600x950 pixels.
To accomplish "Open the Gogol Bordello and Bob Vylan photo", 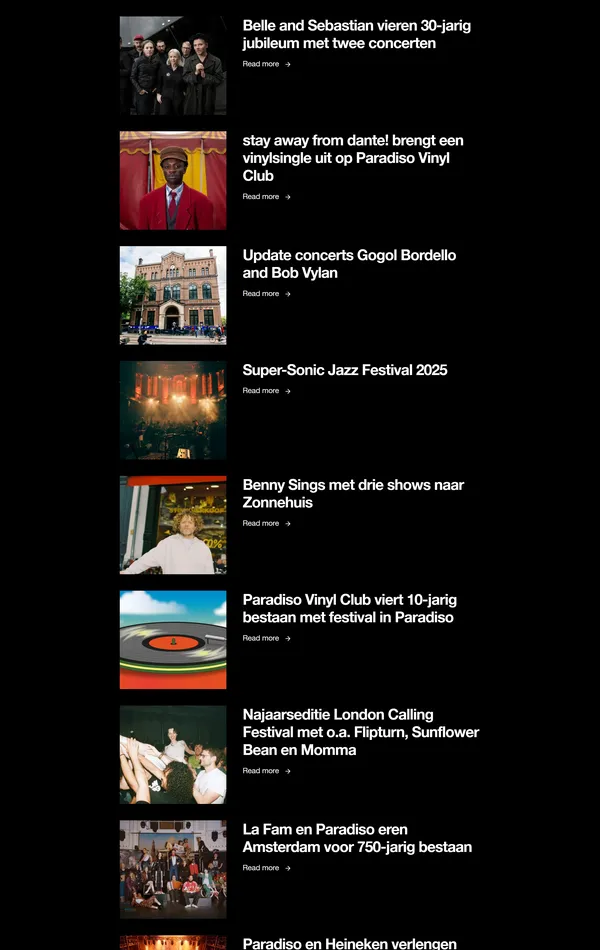I will [173, 295].
